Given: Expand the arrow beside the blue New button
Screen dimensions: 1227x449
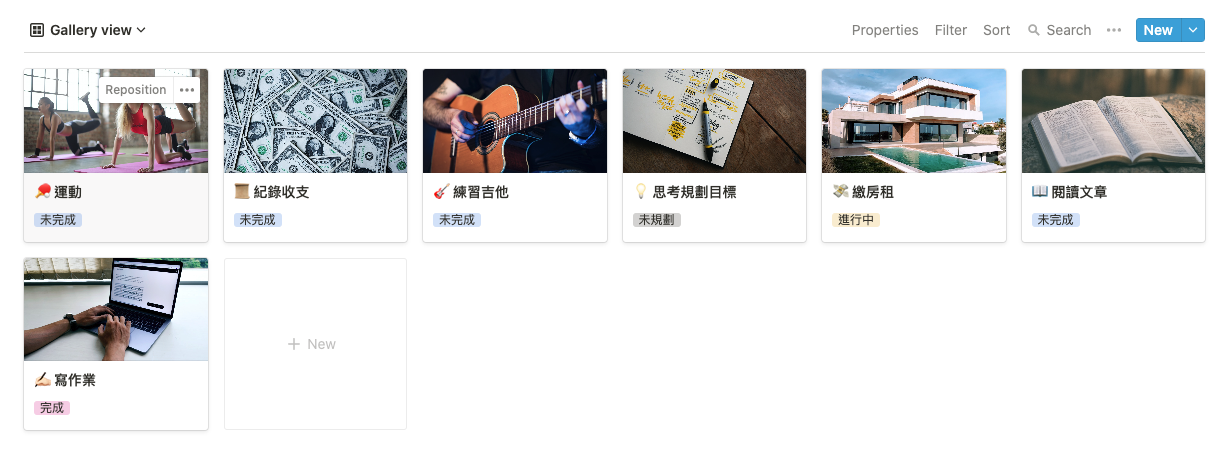Looking at the screenshot, I should pyautogui.click(x=1193, y=30).
